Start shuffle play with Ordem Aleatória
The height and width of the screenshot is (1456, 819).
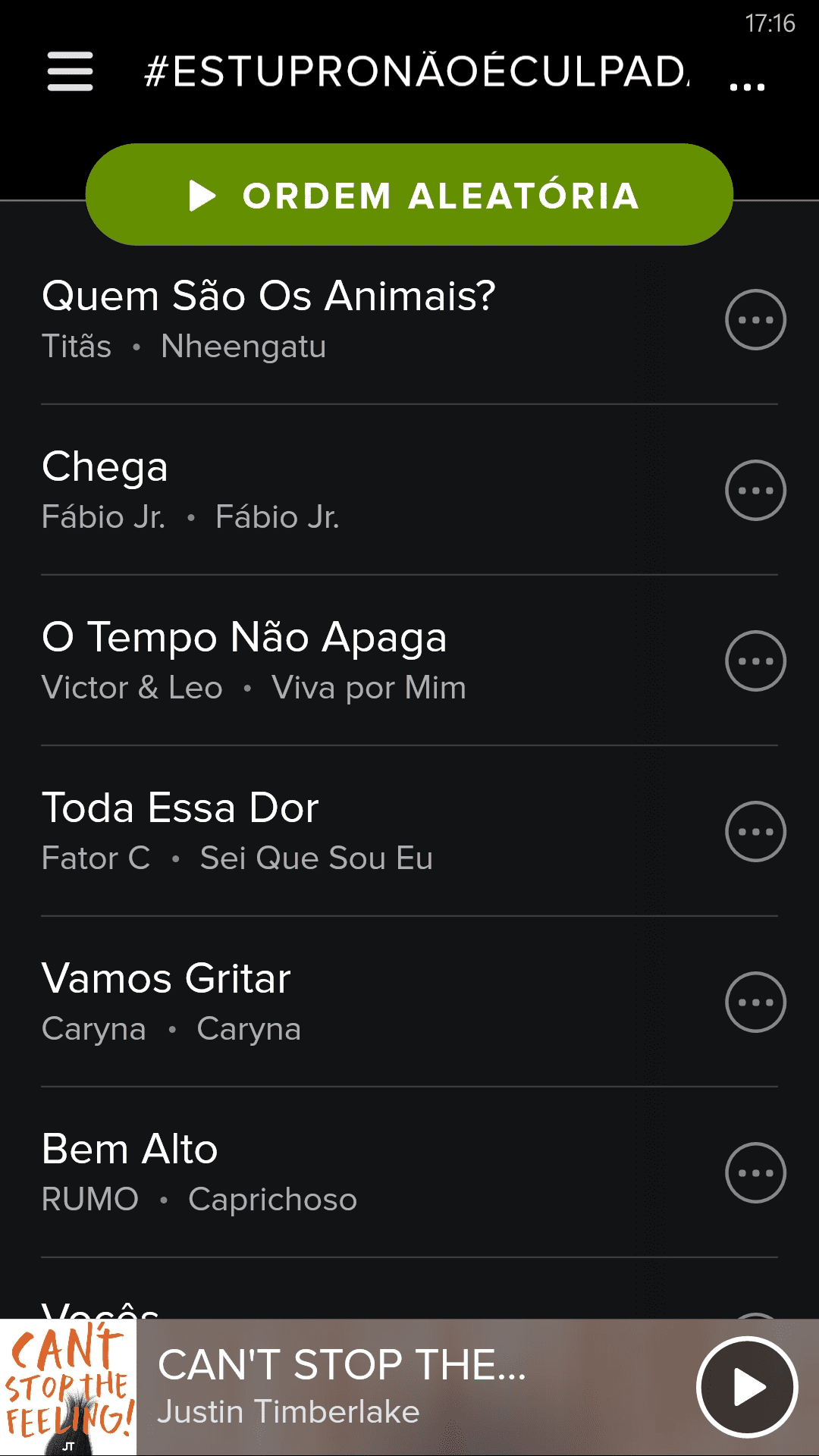pos(409,195)
